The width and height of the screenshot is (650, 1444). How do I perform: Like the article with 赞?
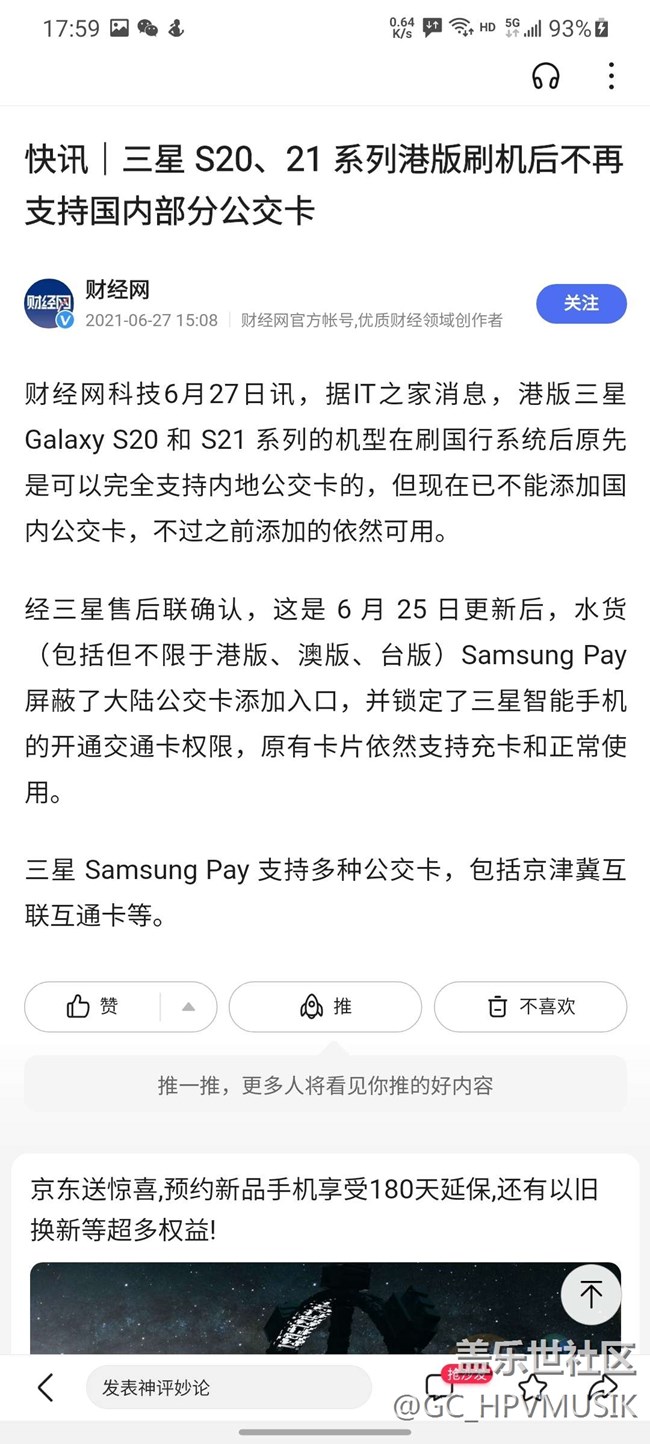(92, 1007)
